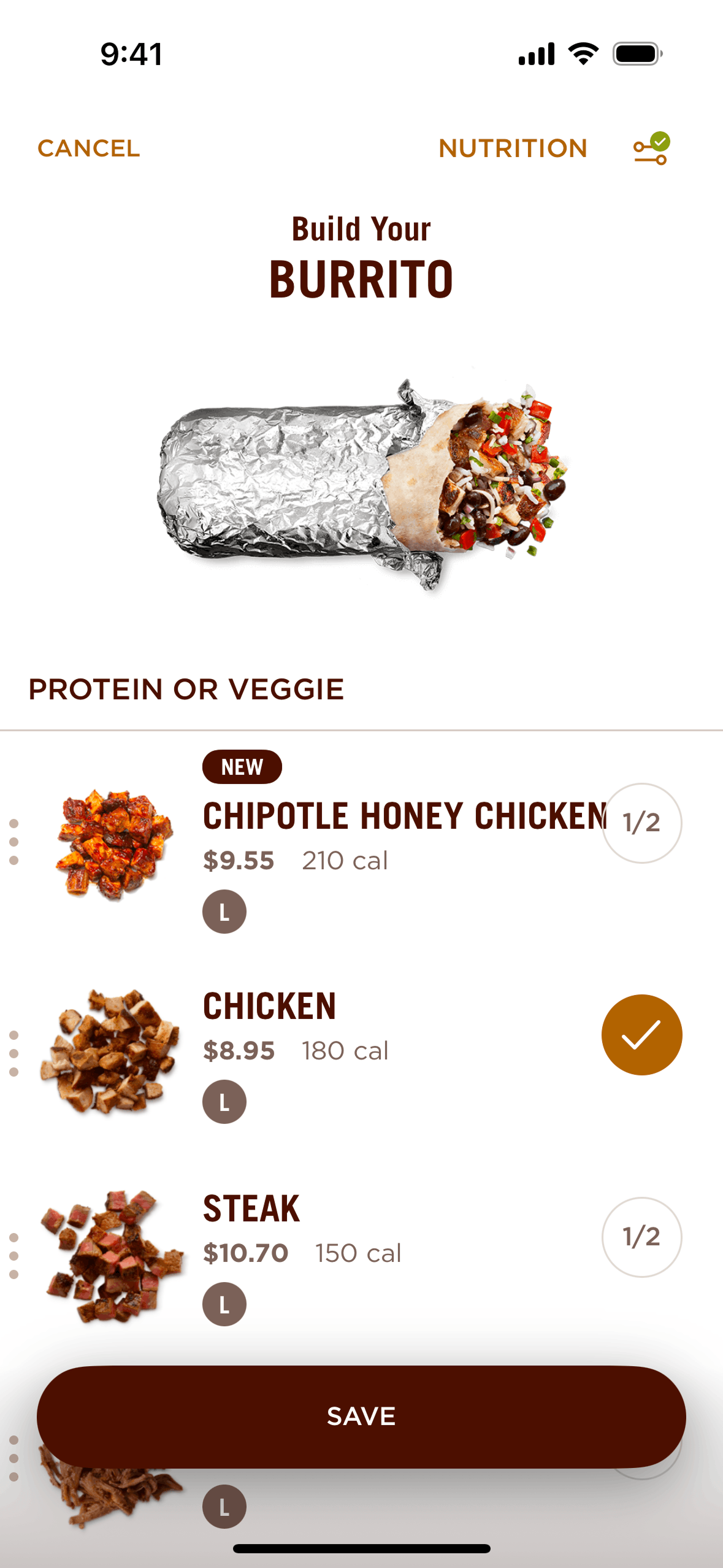This screenshot has height=1568, width=723.
Task: Cancel building the burrito
Action: [x=89, y=148]
